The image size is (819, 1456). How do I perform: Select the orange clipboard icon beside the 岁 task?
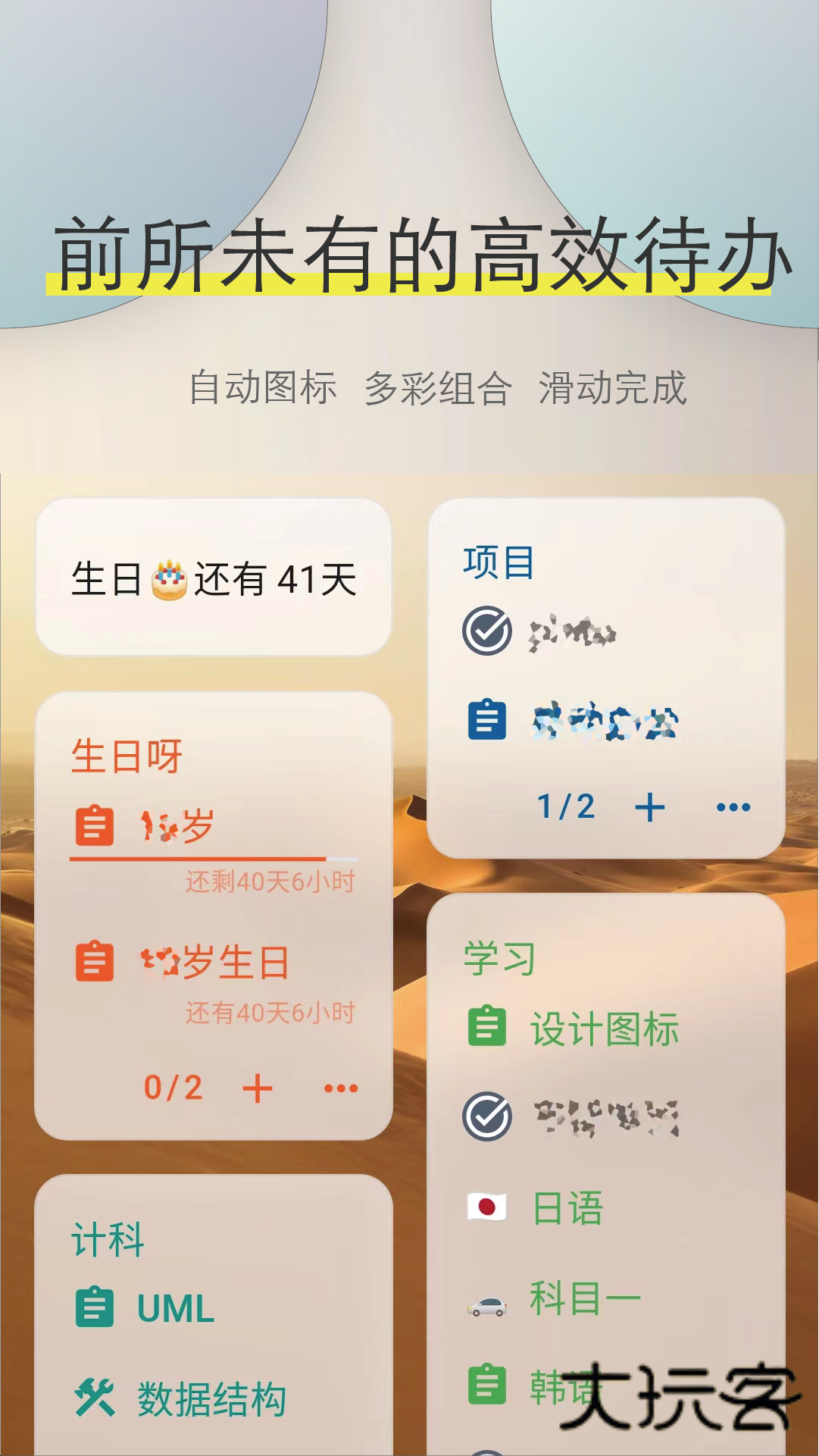[x=94, y=826]
